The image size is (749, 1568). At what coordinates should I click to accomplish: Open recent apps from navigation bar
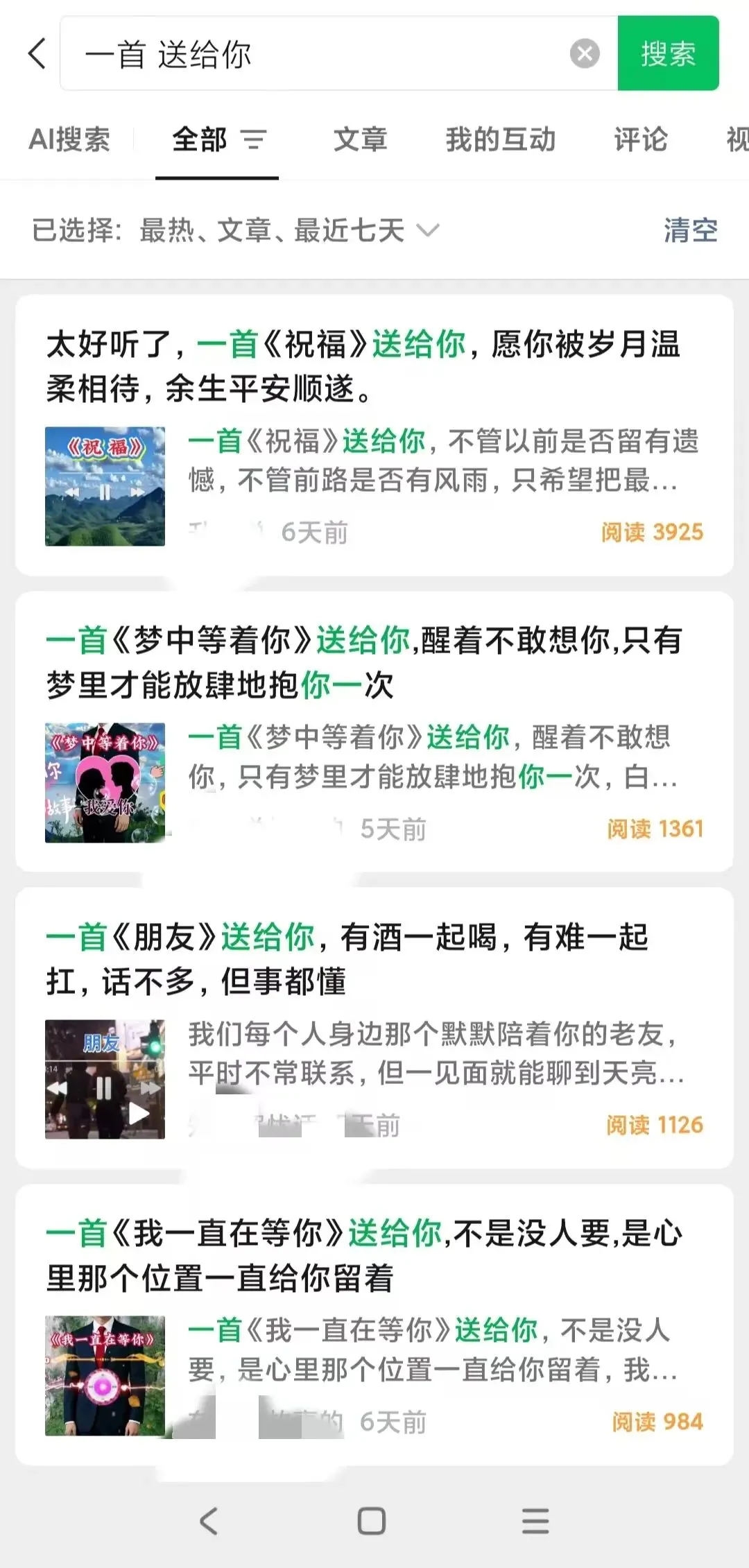[535, 1521]
